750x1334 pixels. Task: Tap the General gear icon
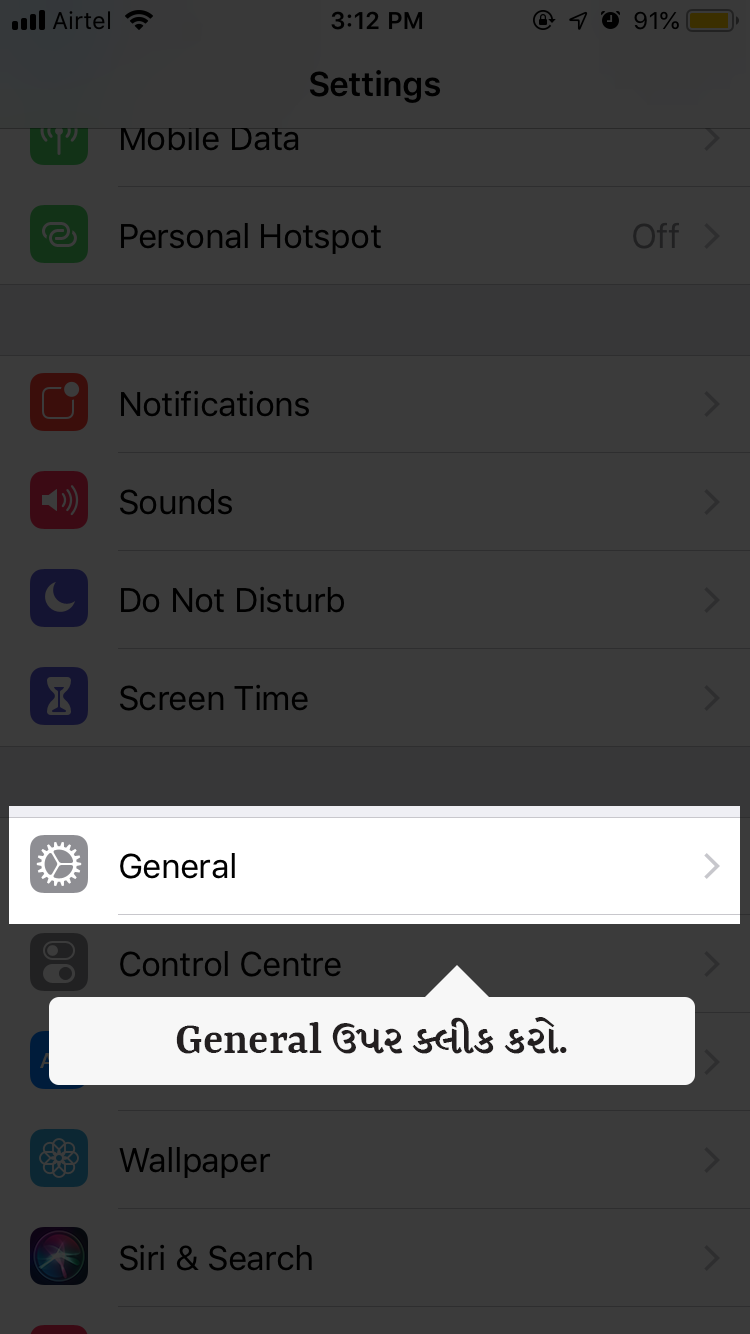(58, 864)
